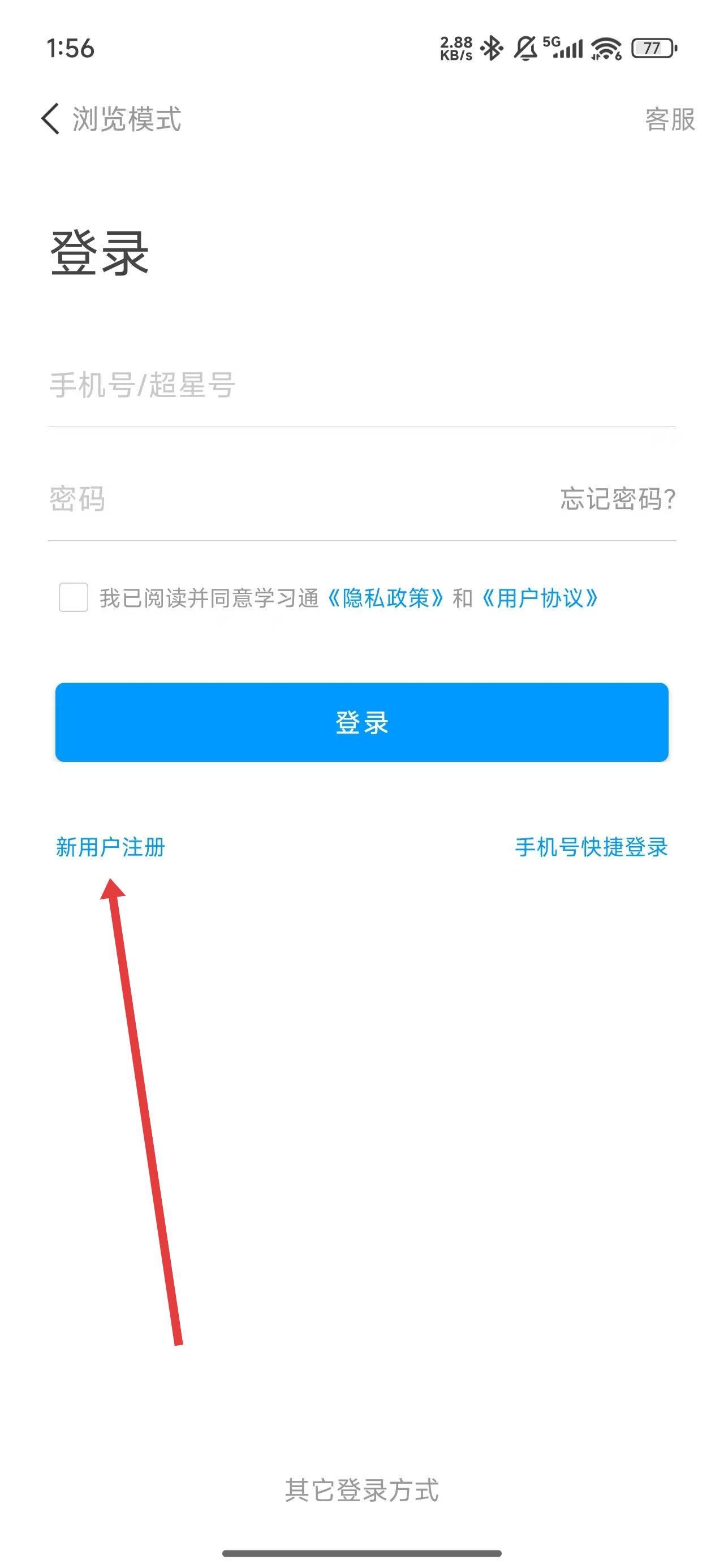Focus the 手机号/超星号 input field
Viewport: 724px width, 1568px height.
(x=360, y=385)
